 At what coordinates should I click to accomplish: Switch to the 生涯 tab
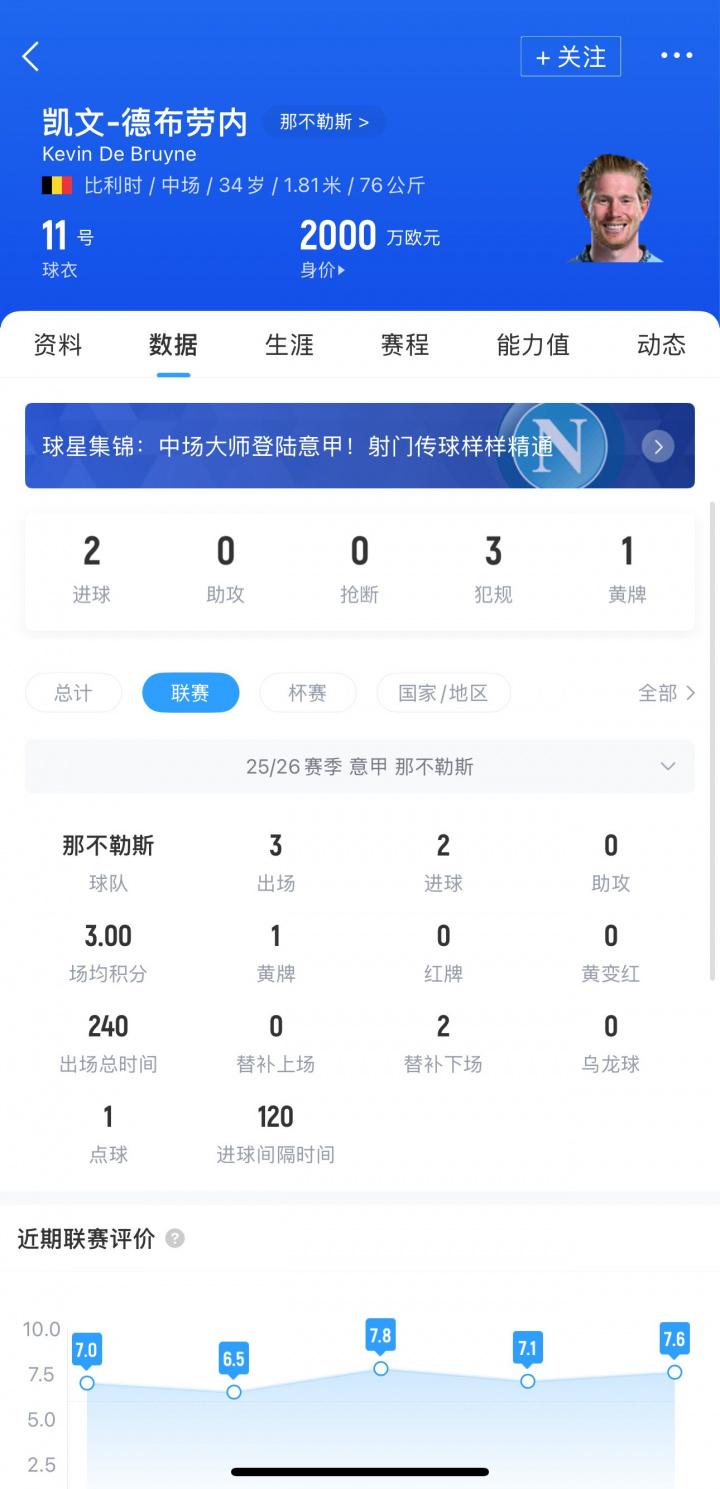click(x=289, y=345)
